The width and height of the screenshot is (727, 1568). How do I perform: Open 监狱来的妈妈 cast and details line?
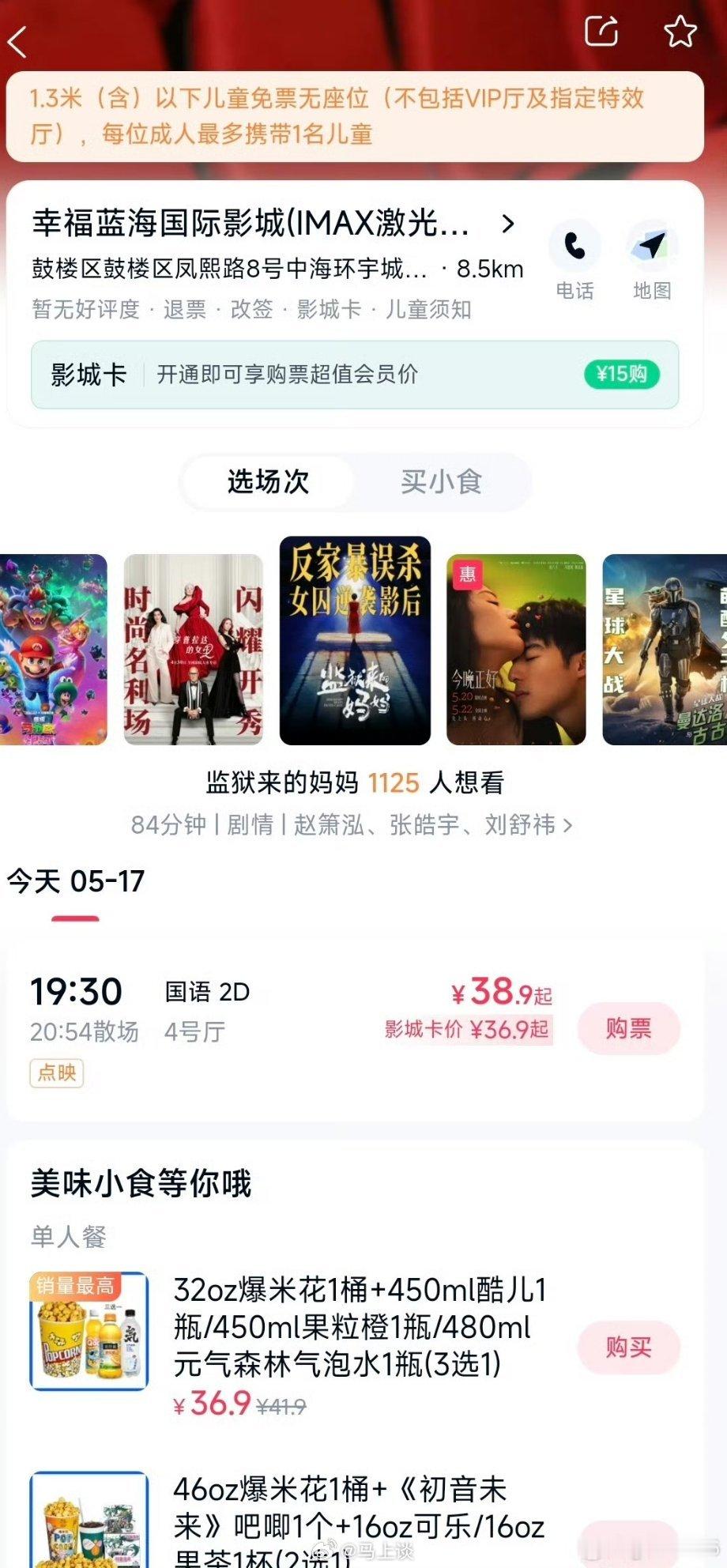(352, 825)
